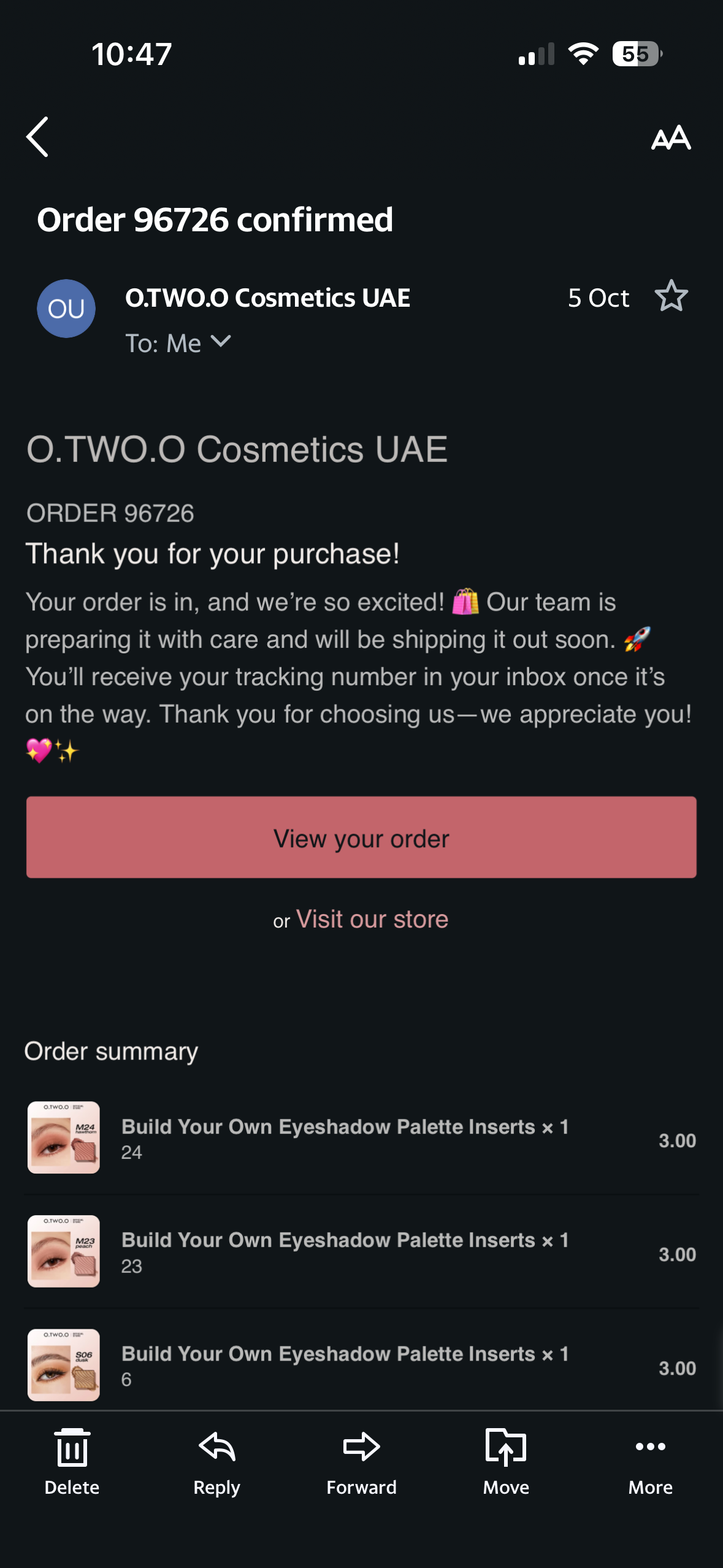723x1568 pixels.
Task: Go back to the inbox
Action: coord(38,137)
